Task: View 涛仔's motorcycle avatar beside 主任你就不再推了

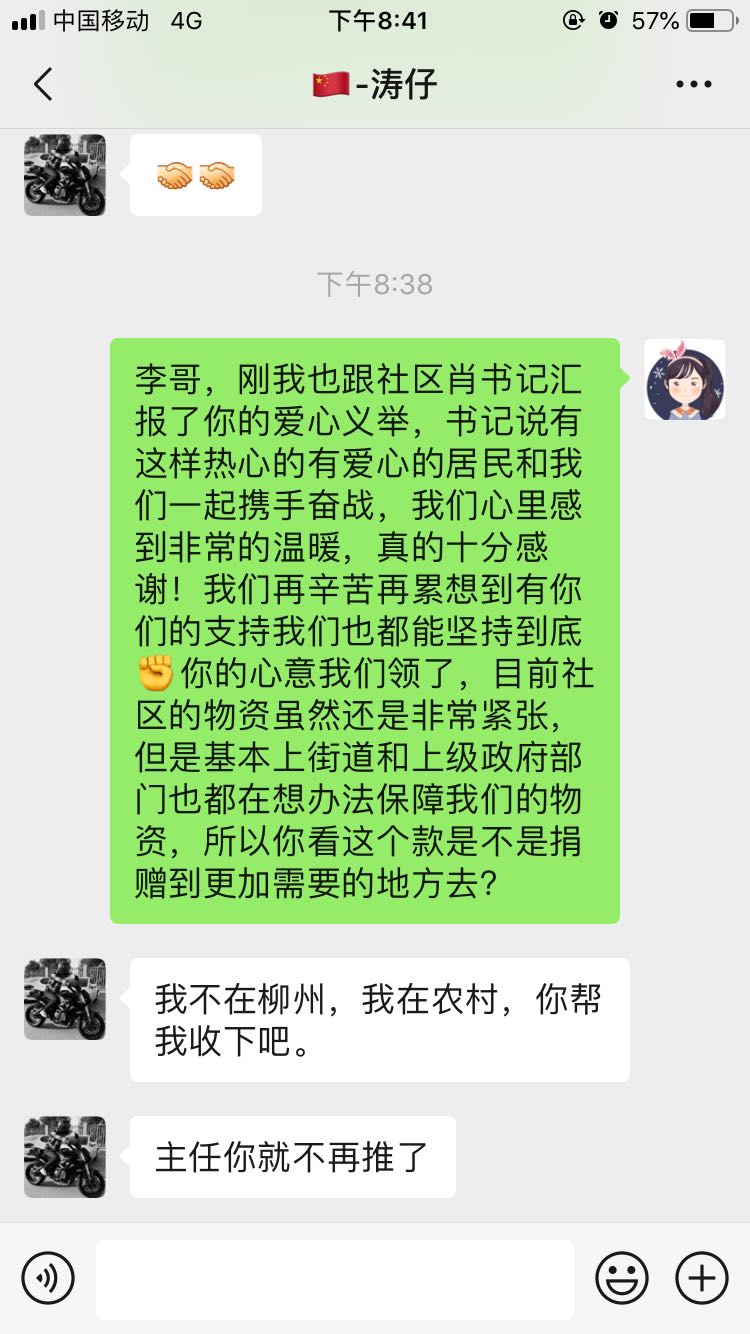Action: (x=65, y=1157)
